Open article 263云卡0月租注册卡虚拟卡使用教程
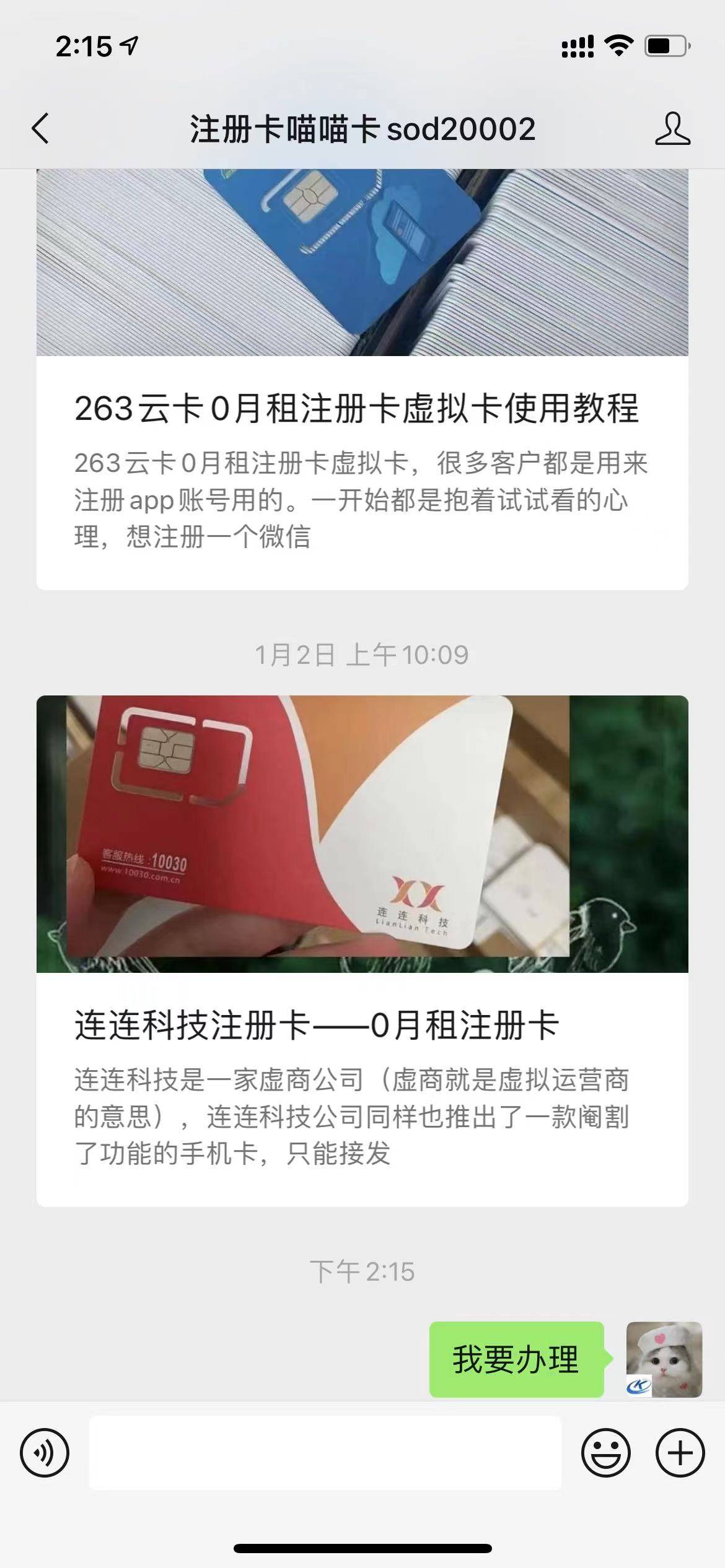Screen dimensions: 725x1568 [x=362, y=410]
